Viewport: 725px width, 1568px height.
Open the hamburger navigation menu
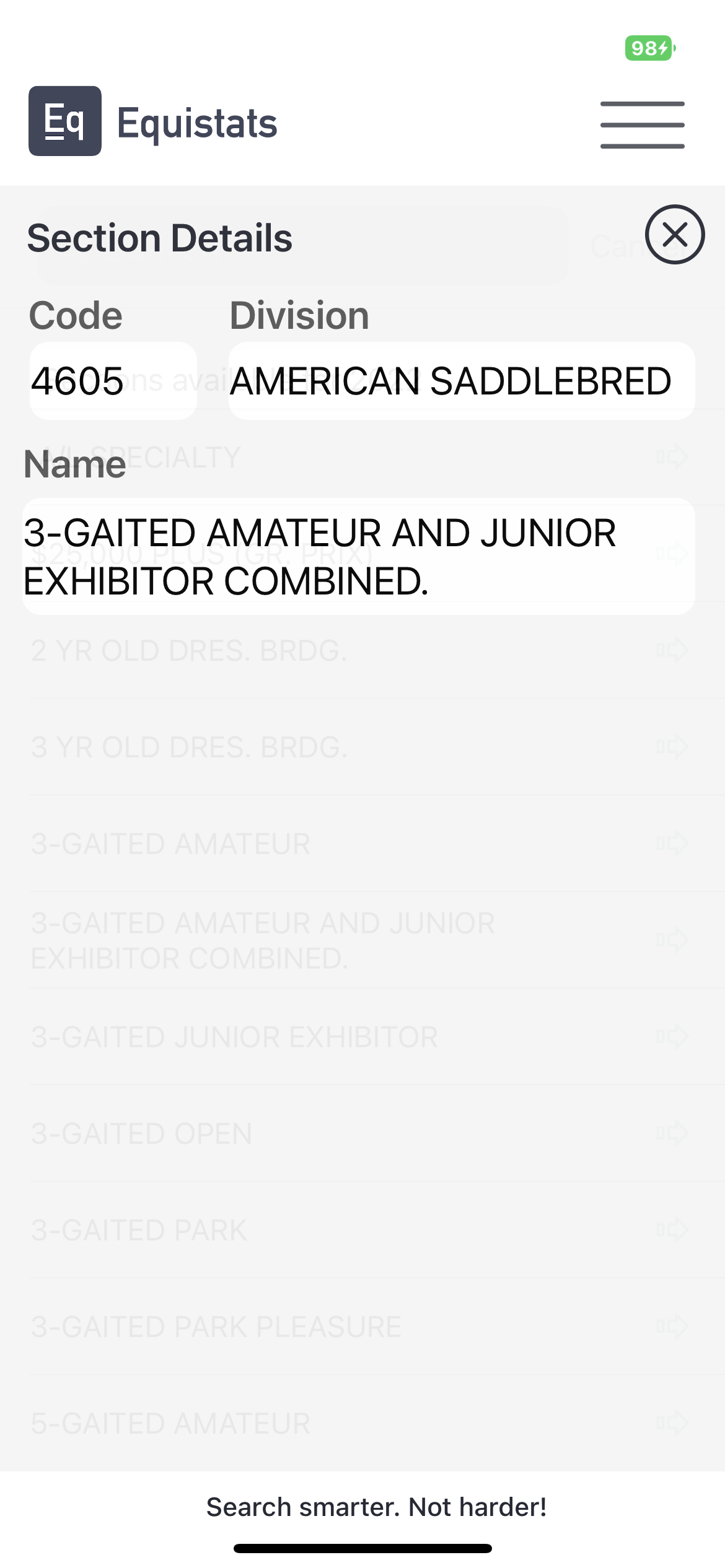point(642,124)
